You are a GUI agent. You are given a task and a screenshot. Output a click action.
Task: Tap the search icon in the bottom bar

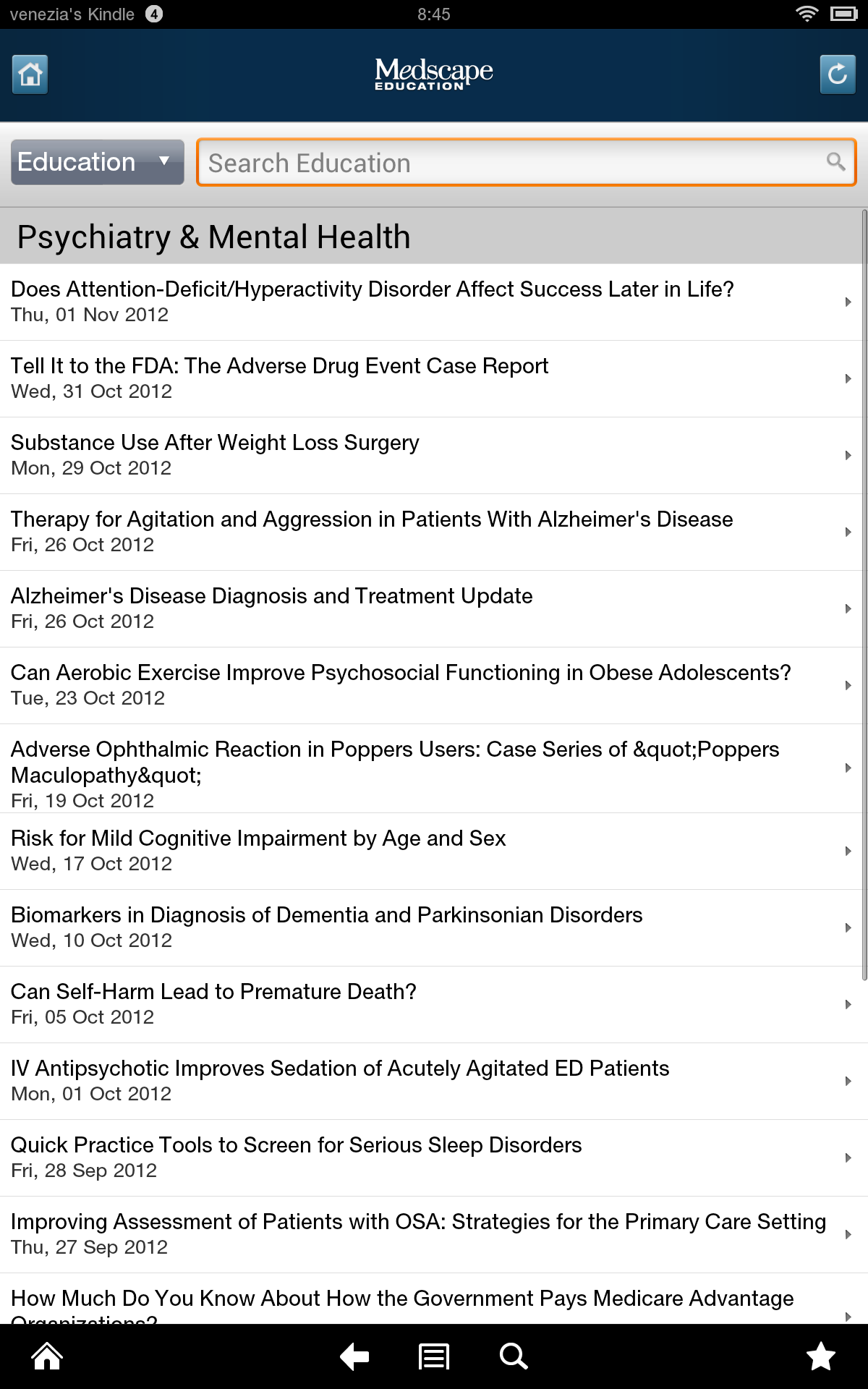click(513, 1356)
